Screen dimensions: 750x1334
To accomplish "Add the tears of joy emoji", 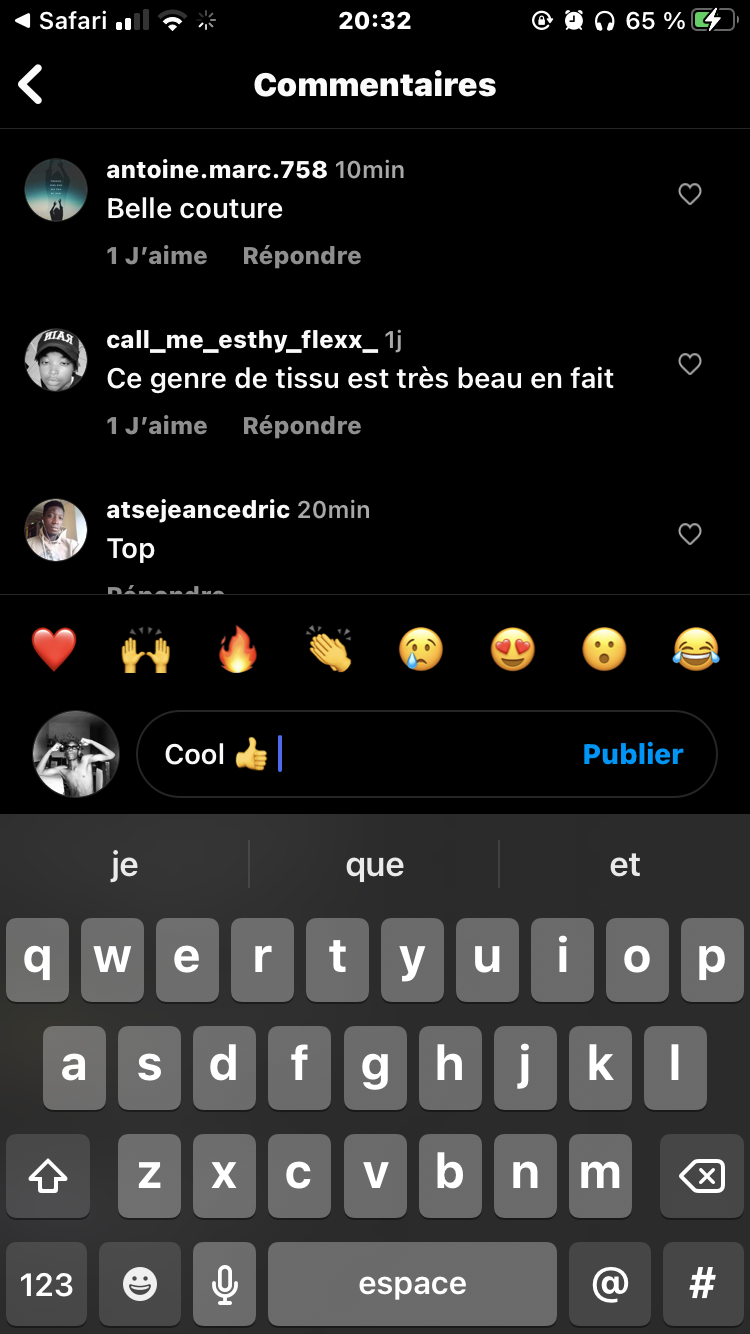I will pyautogui.click(x=696, y=651).
